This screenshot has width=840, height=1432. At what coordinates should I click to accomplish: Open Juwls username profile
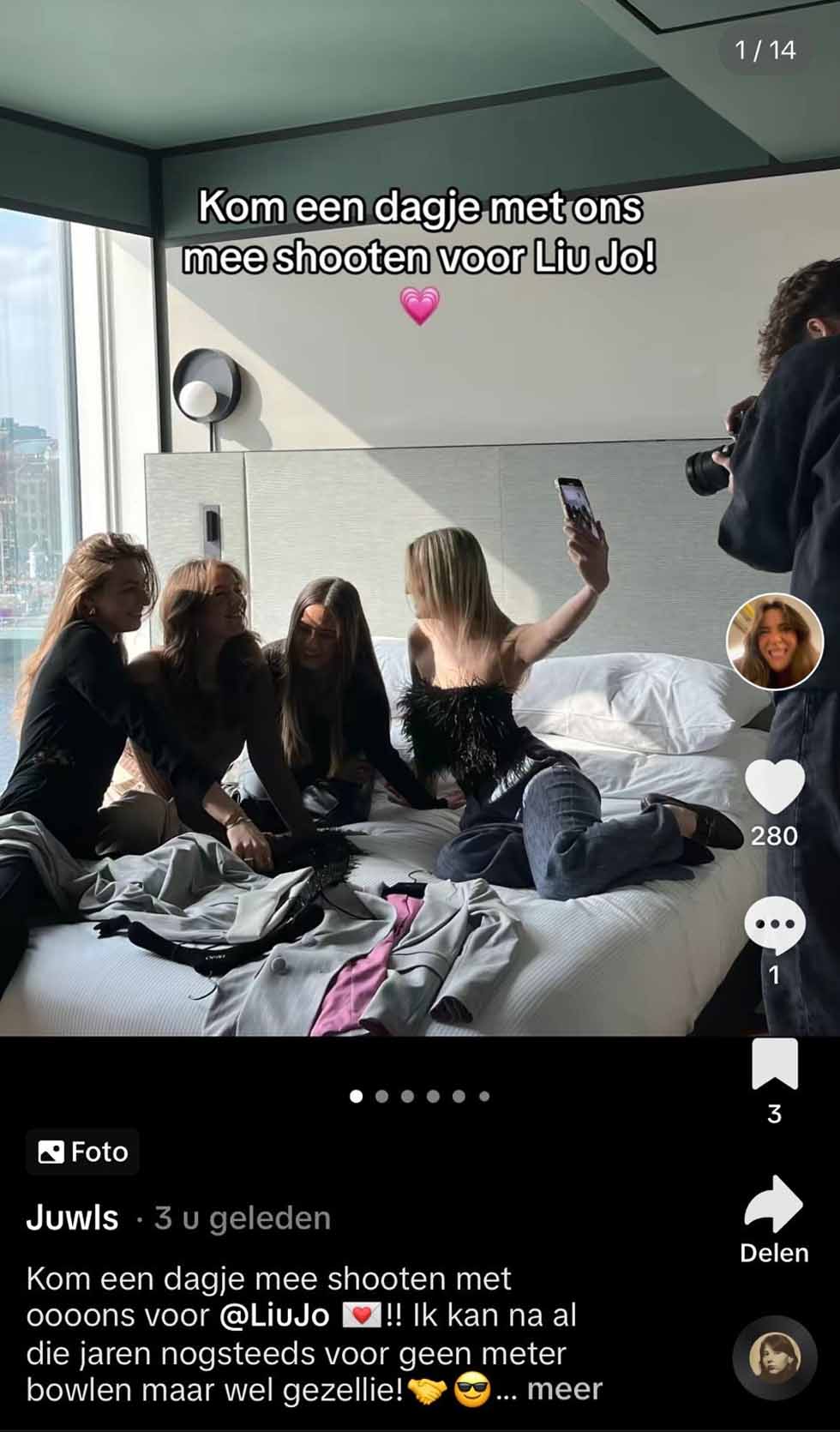[72, 1218]
